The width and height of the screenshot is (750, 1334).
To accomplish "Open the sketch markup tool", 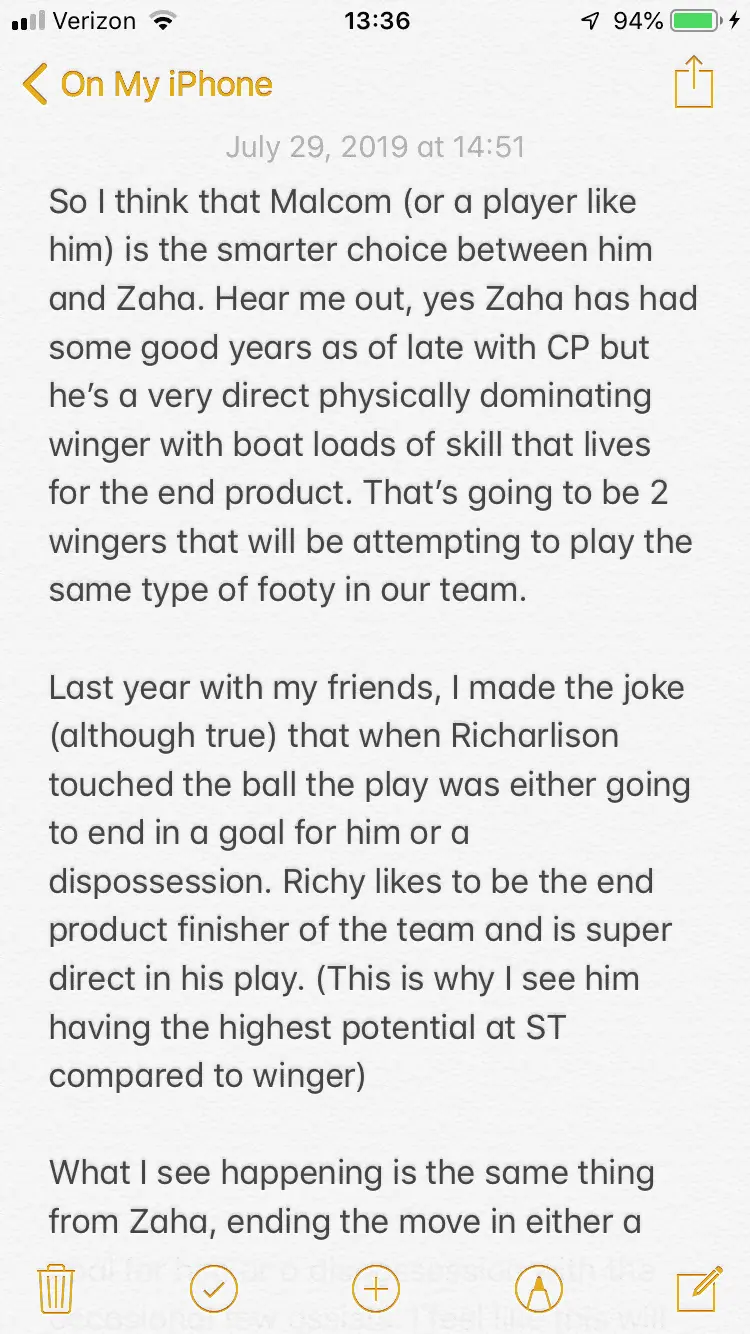I will point(538,1288).
